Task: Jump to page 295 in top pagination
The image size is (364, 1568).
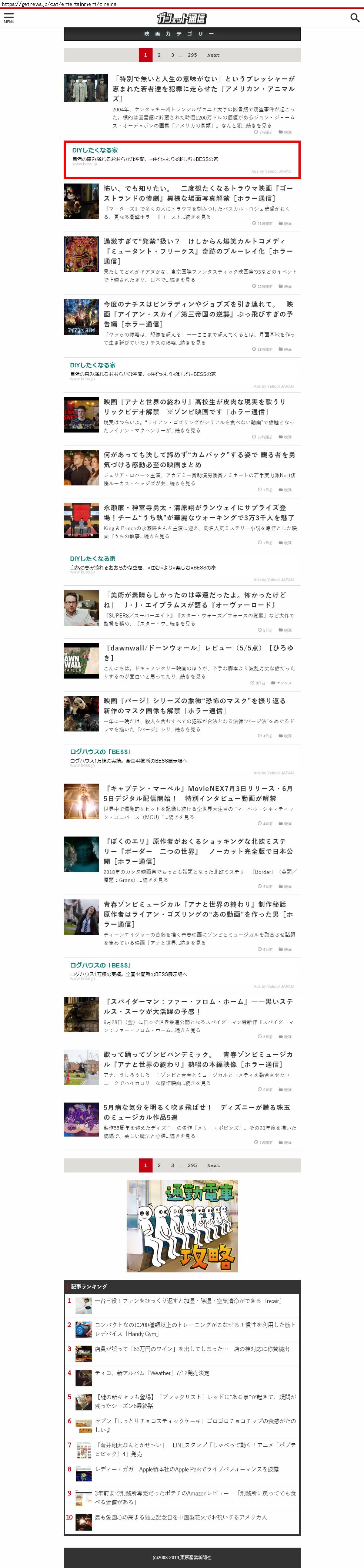Action: pyautogui.click(x=192, y=55)
